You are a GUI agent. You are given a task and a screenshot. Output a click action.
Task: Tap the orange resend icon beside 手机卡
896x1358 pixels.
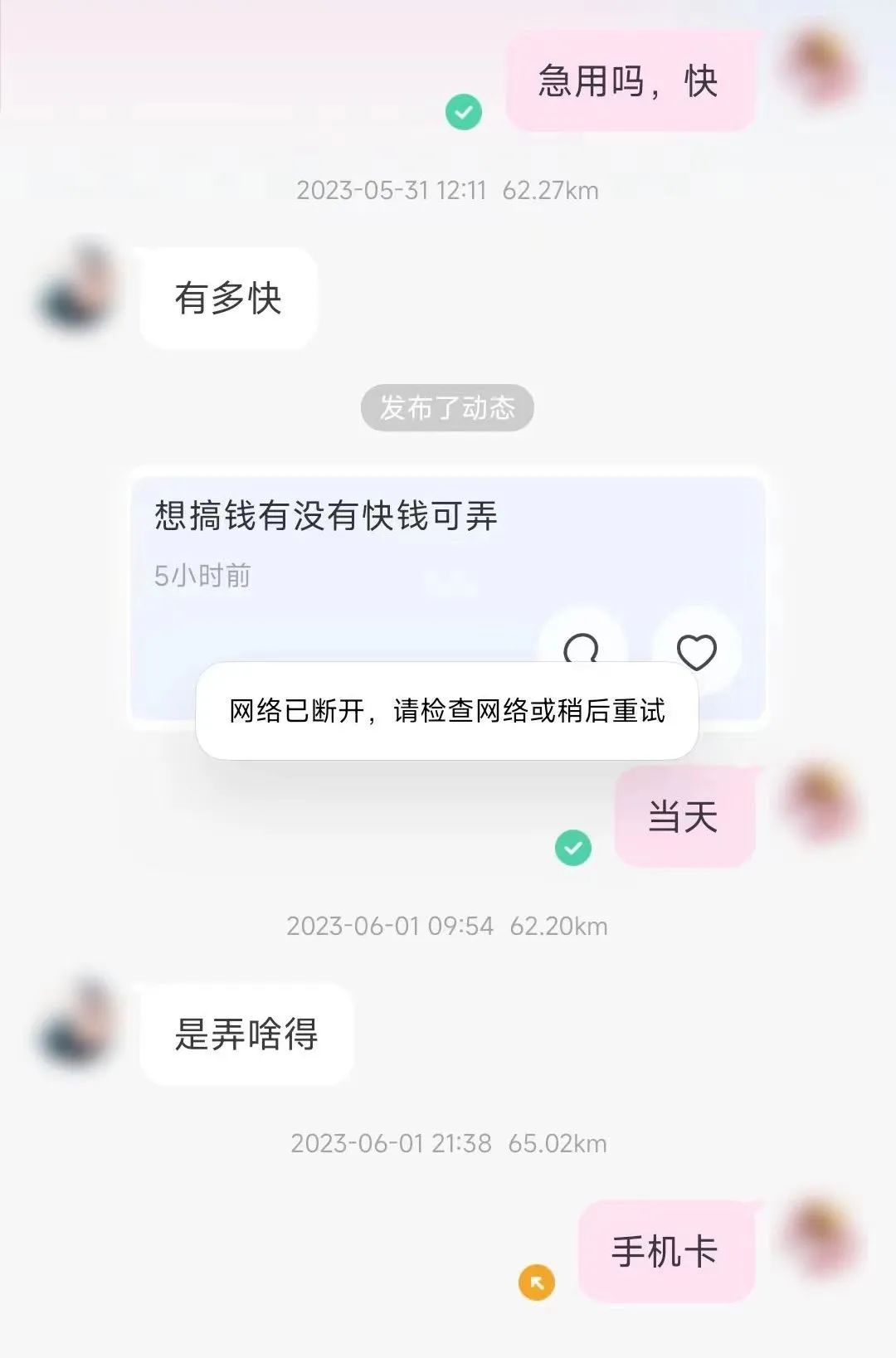(537, 1283)
